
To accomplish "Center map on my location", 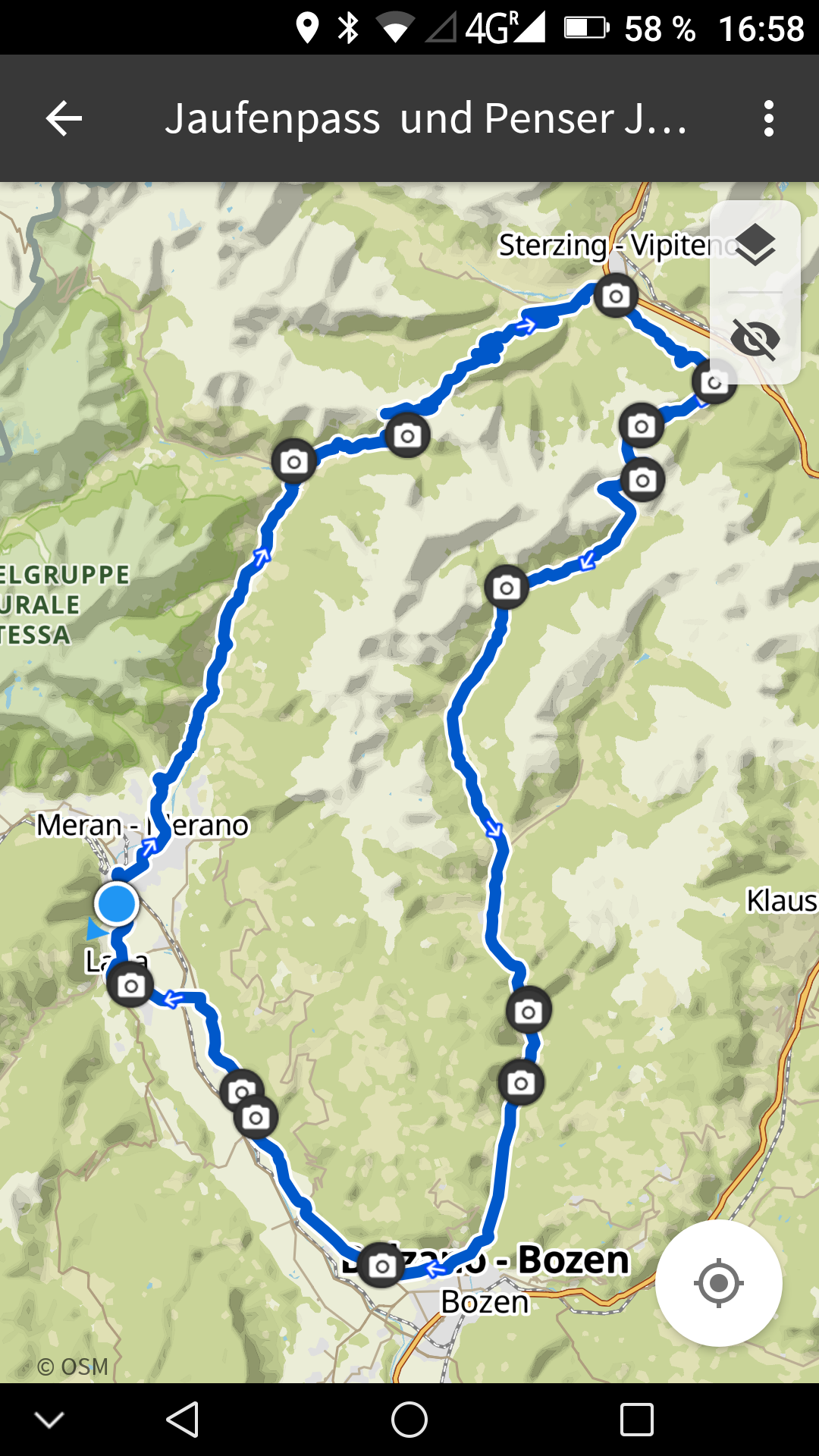I will tap(718, 1283).
